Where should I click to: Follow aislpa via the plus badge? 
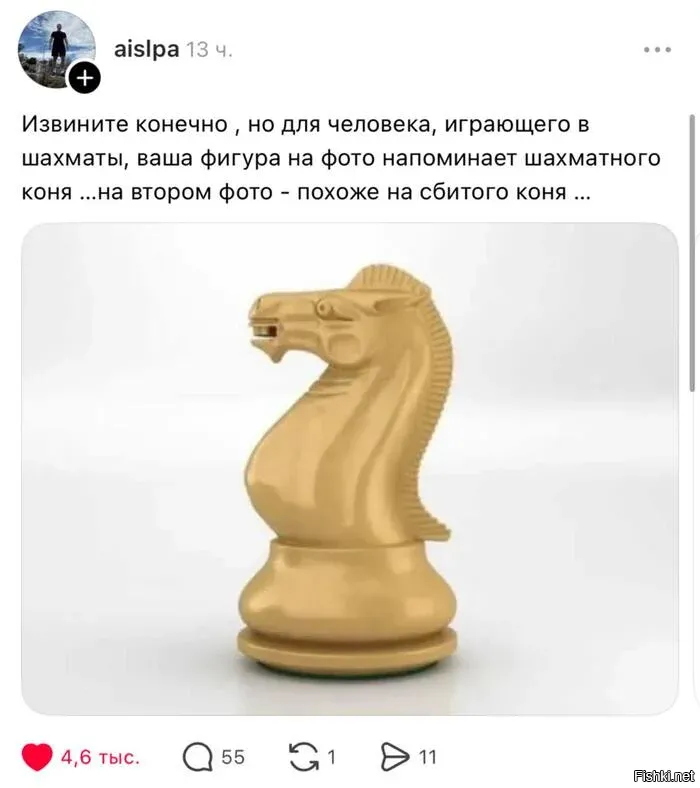click(x=84, y=77)
